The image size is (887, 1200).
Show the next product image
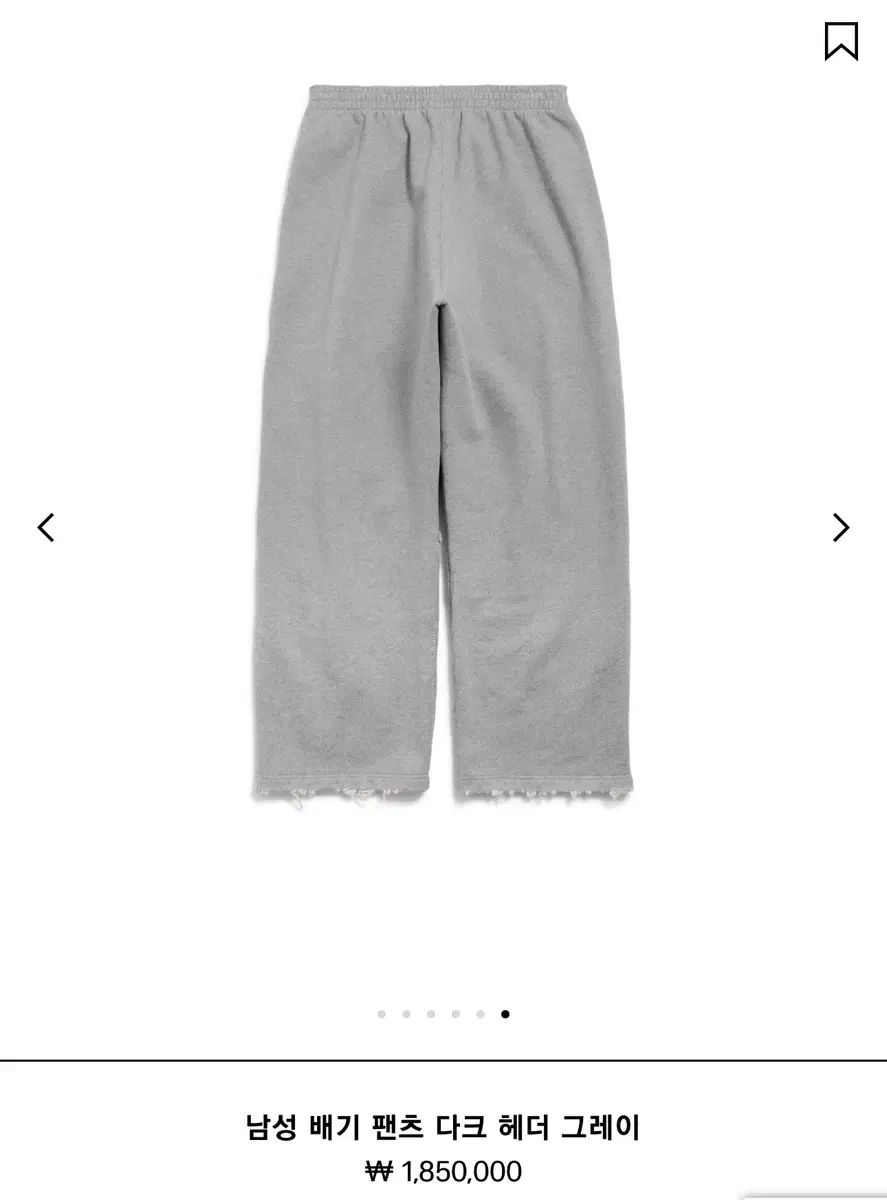tap(841, 527)
